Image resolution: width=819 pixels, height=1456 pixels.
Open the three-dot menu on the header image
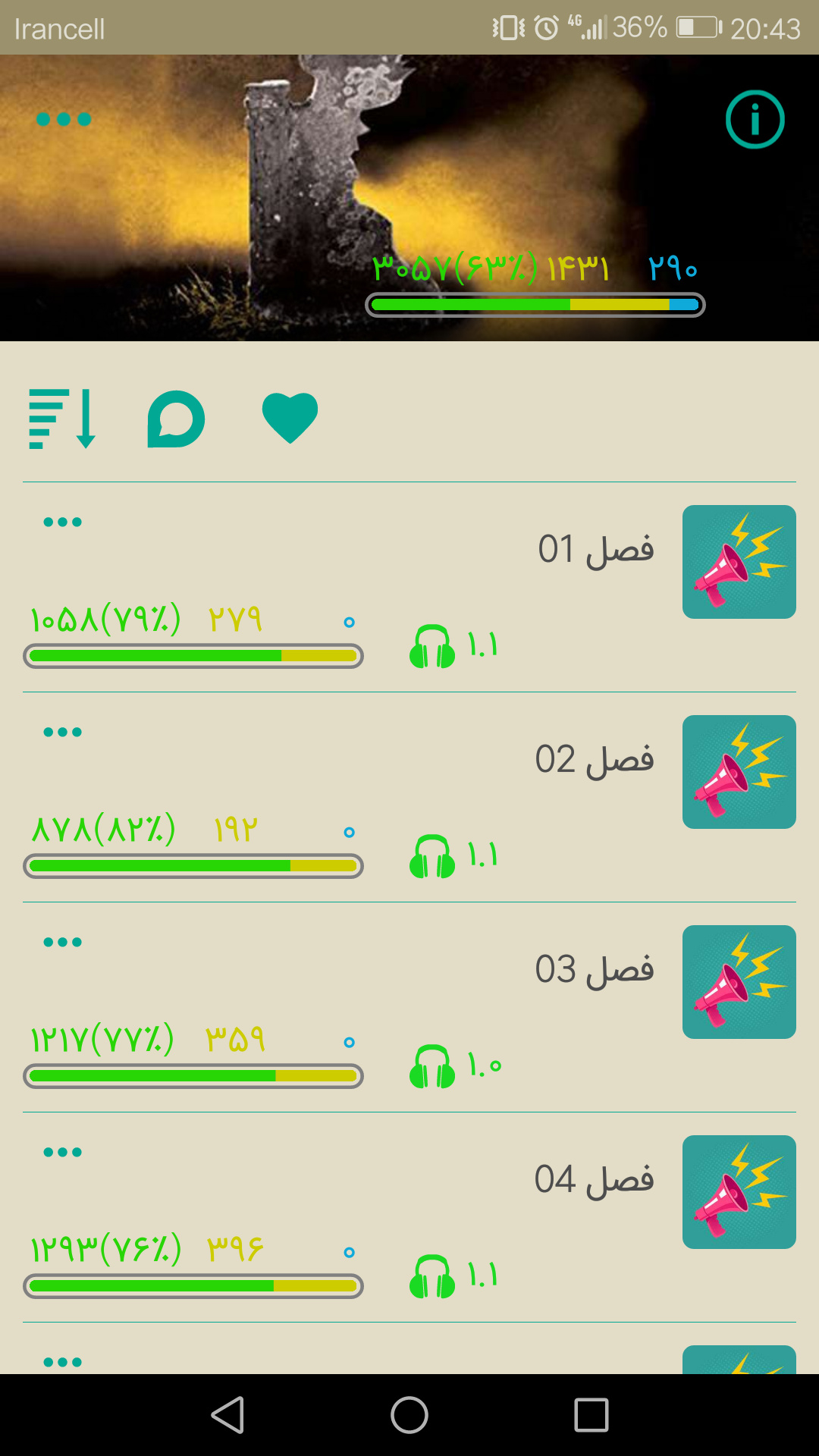click(64, 119)
